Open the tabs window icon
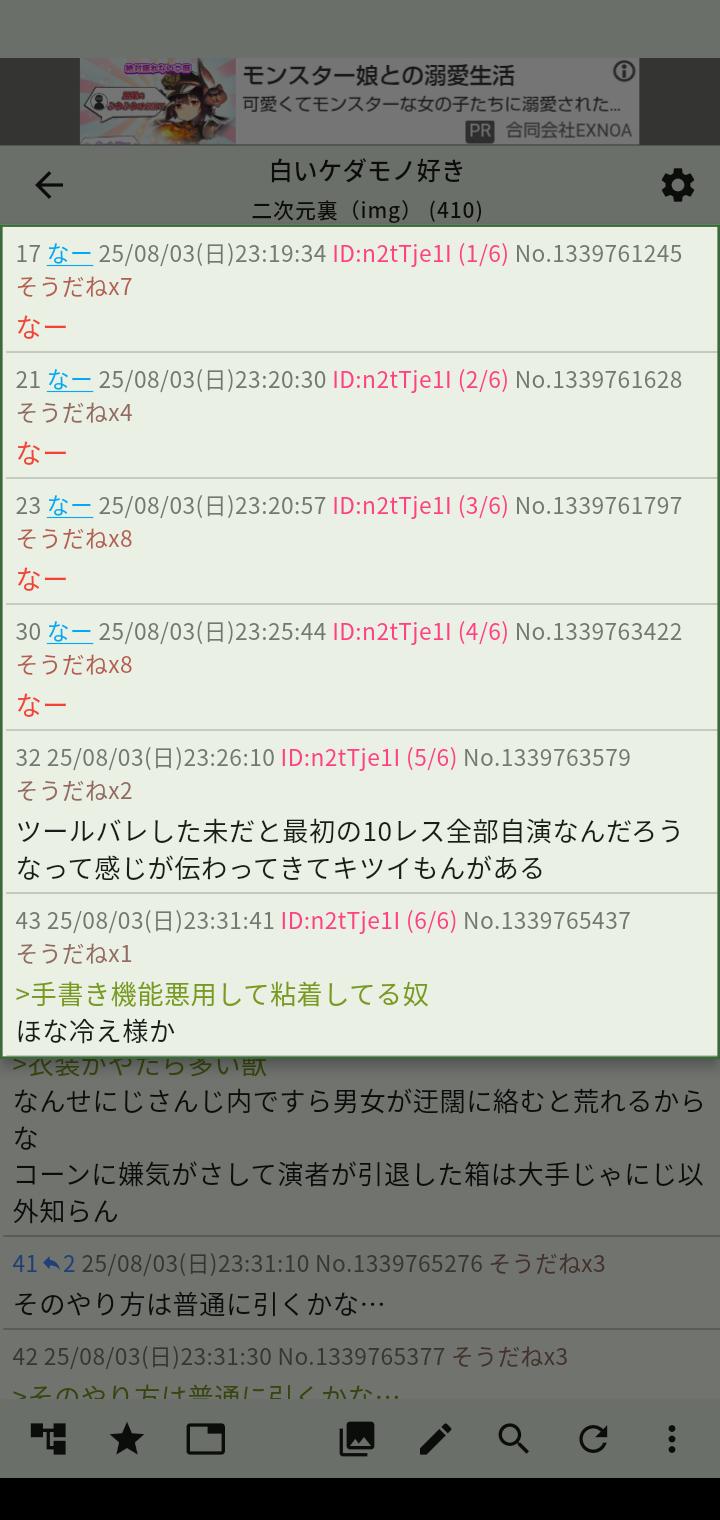The image size is (720, 1520). point(206,1438)
